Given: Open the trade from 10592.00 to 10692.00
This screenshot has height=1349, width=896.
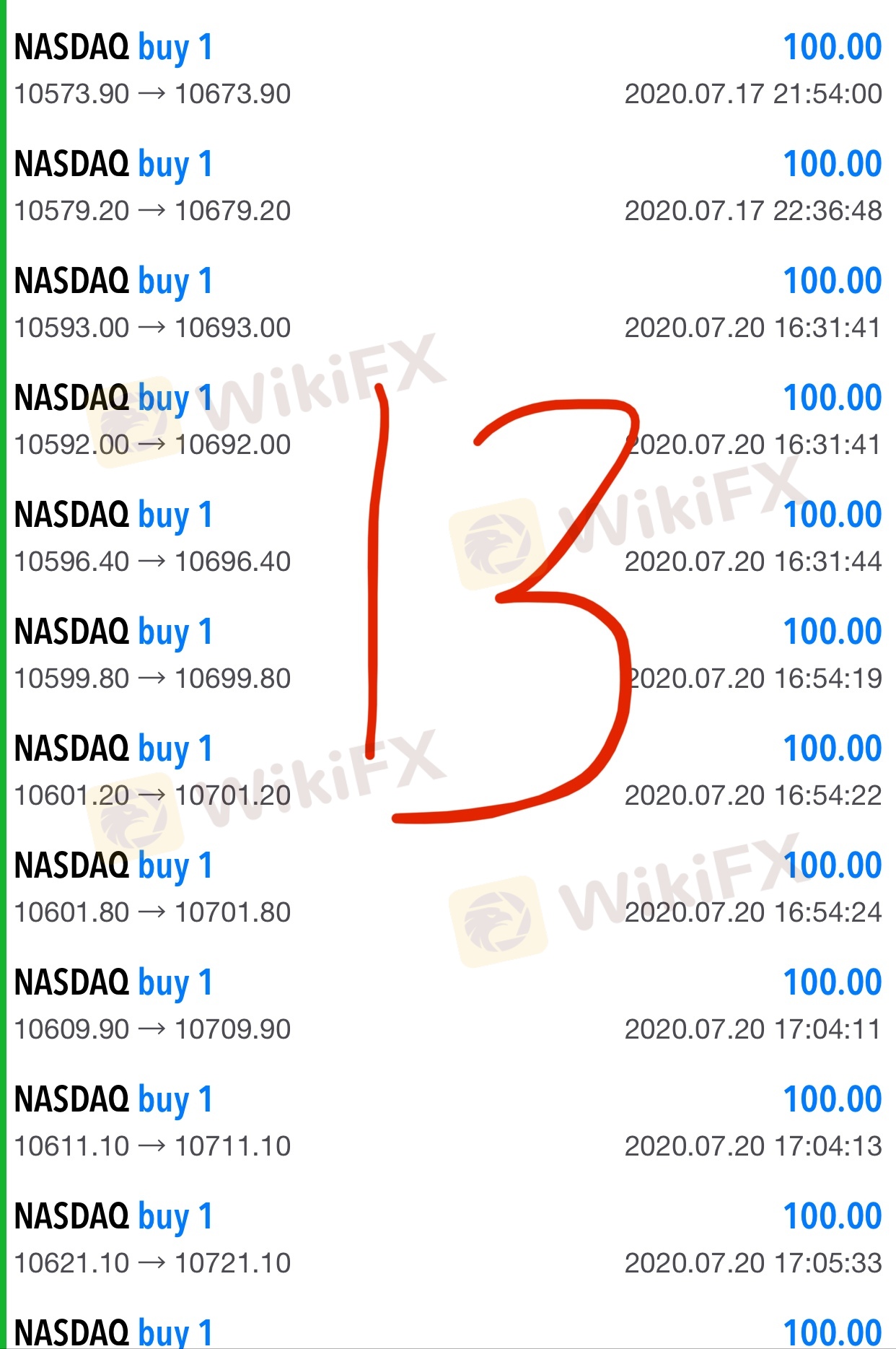Looking at the screenshot, I should click(x=447, y=421).
